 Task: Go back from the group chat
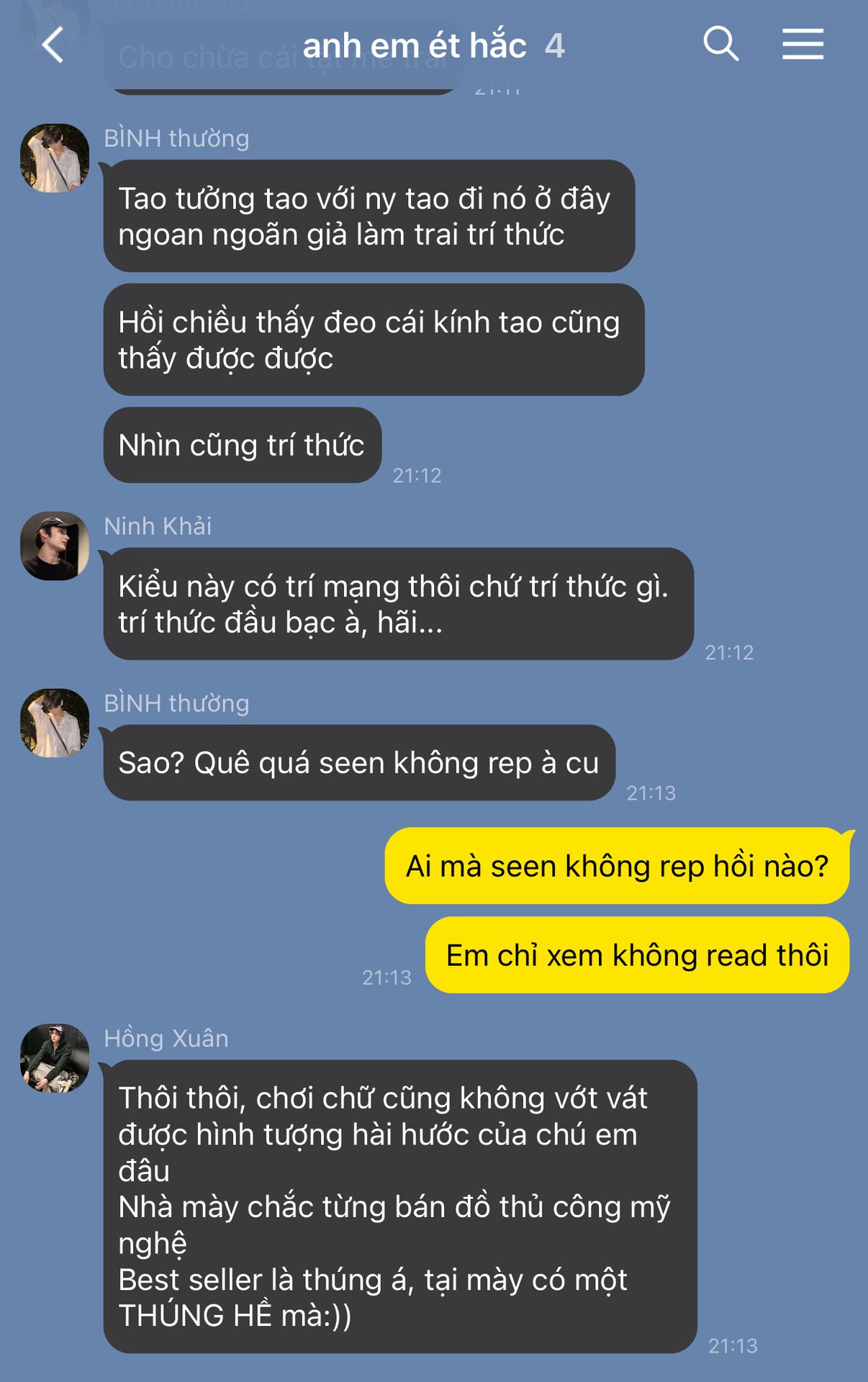click(x=53, y=45)
